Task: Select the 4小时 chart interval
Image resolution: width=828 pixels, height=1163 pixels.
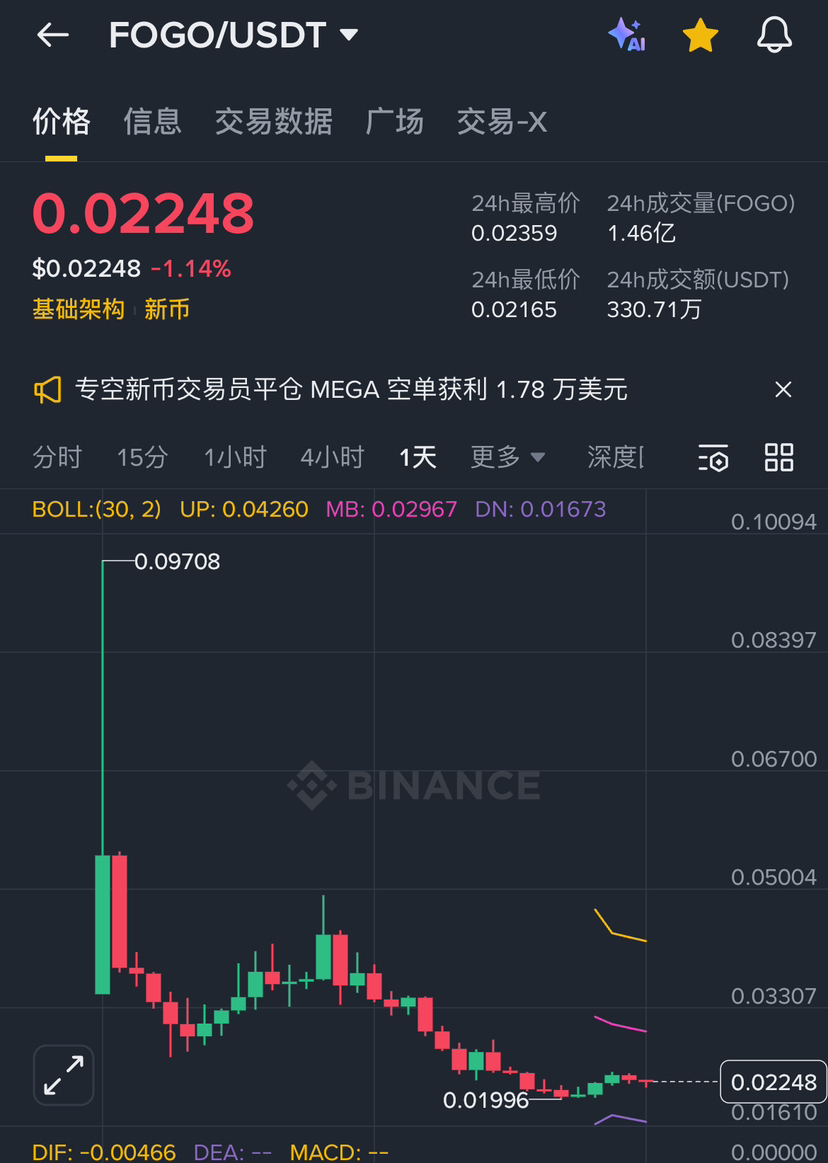Action: 332,457
